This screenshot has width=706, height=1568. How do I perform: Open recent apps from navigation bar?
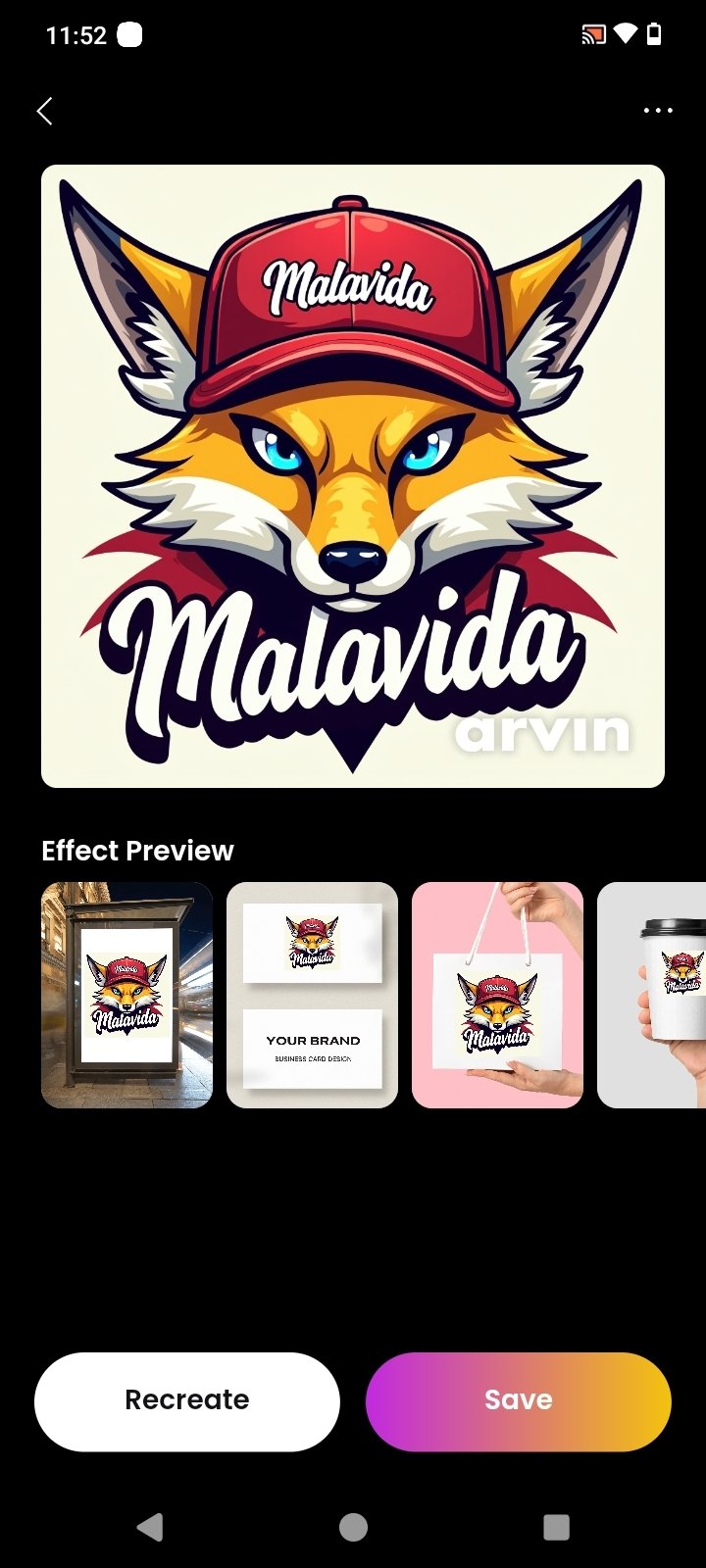pyautogui.click(x=556, y=1526)
